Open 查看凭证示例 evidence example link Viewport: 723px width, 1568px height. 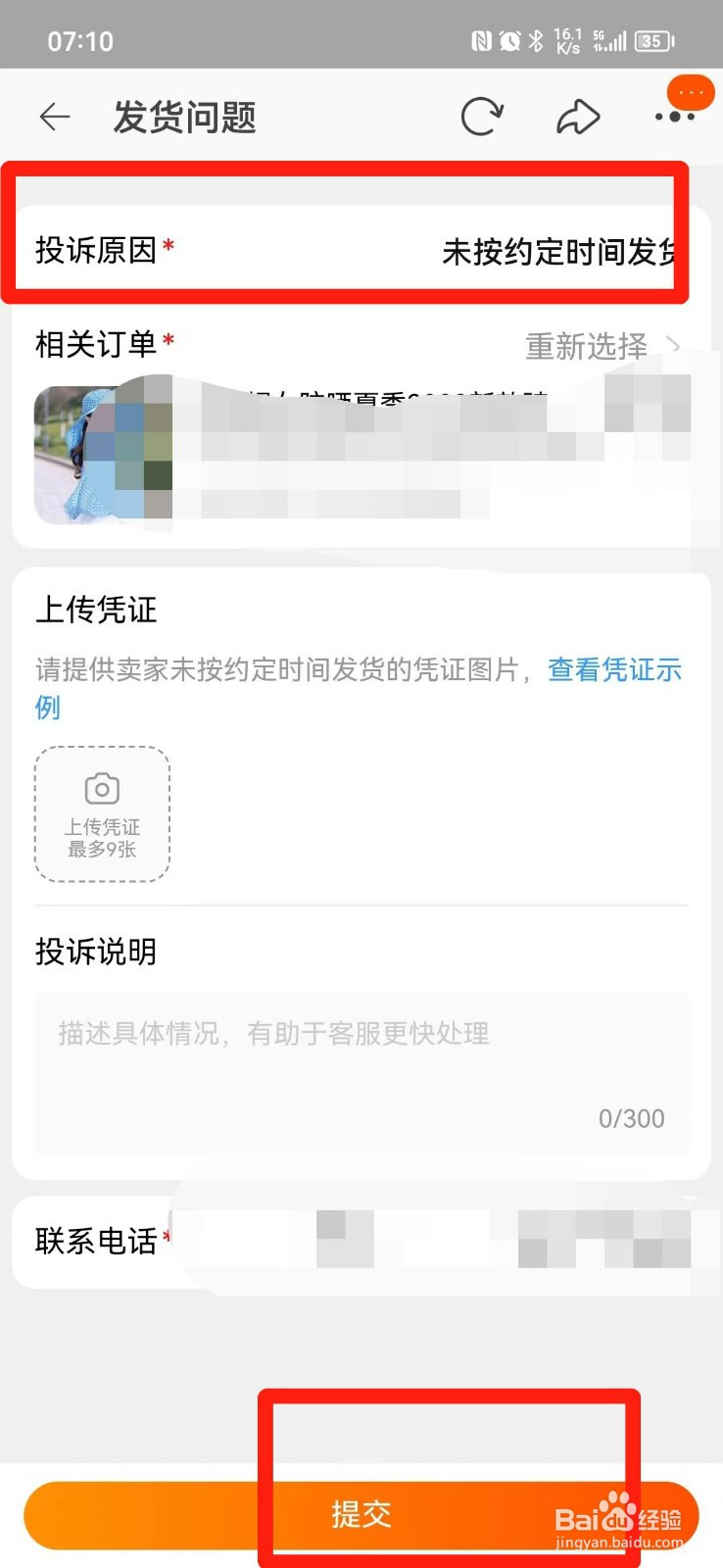[x=613, y=670]
